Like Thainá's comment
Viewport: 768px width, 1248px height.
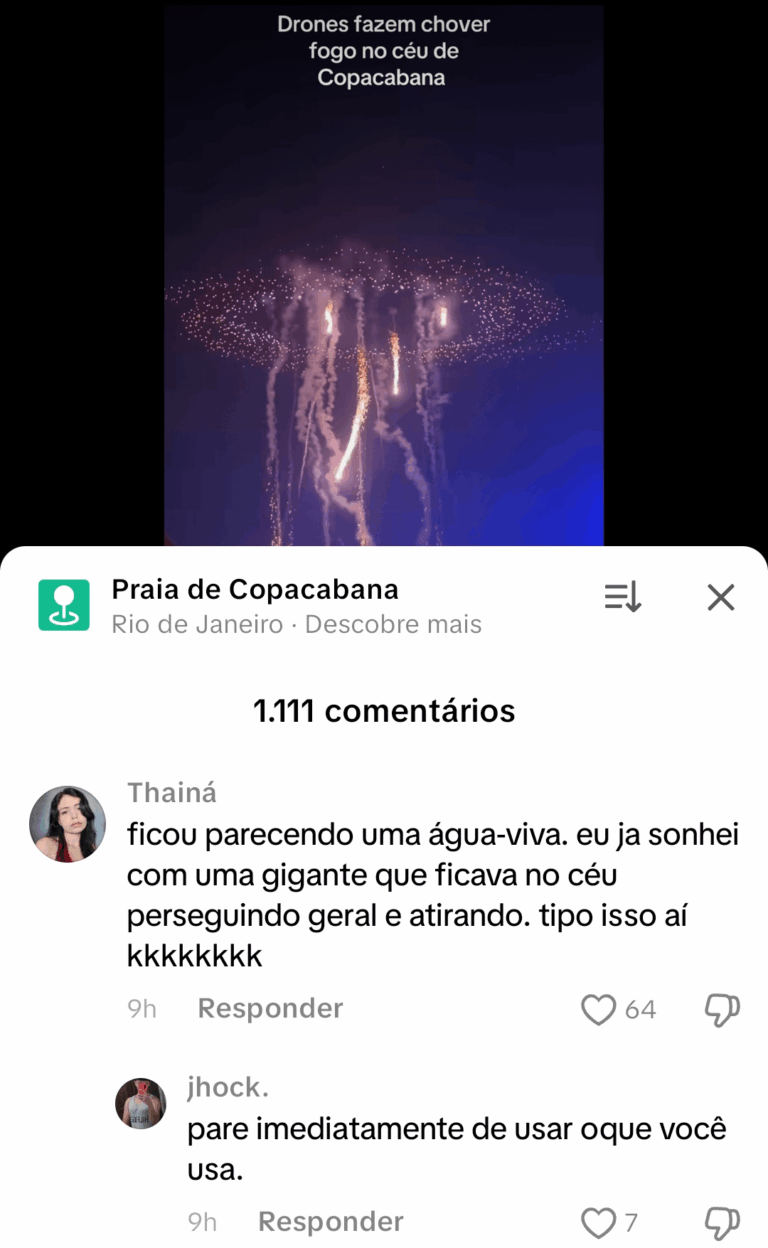point(599,1010)
